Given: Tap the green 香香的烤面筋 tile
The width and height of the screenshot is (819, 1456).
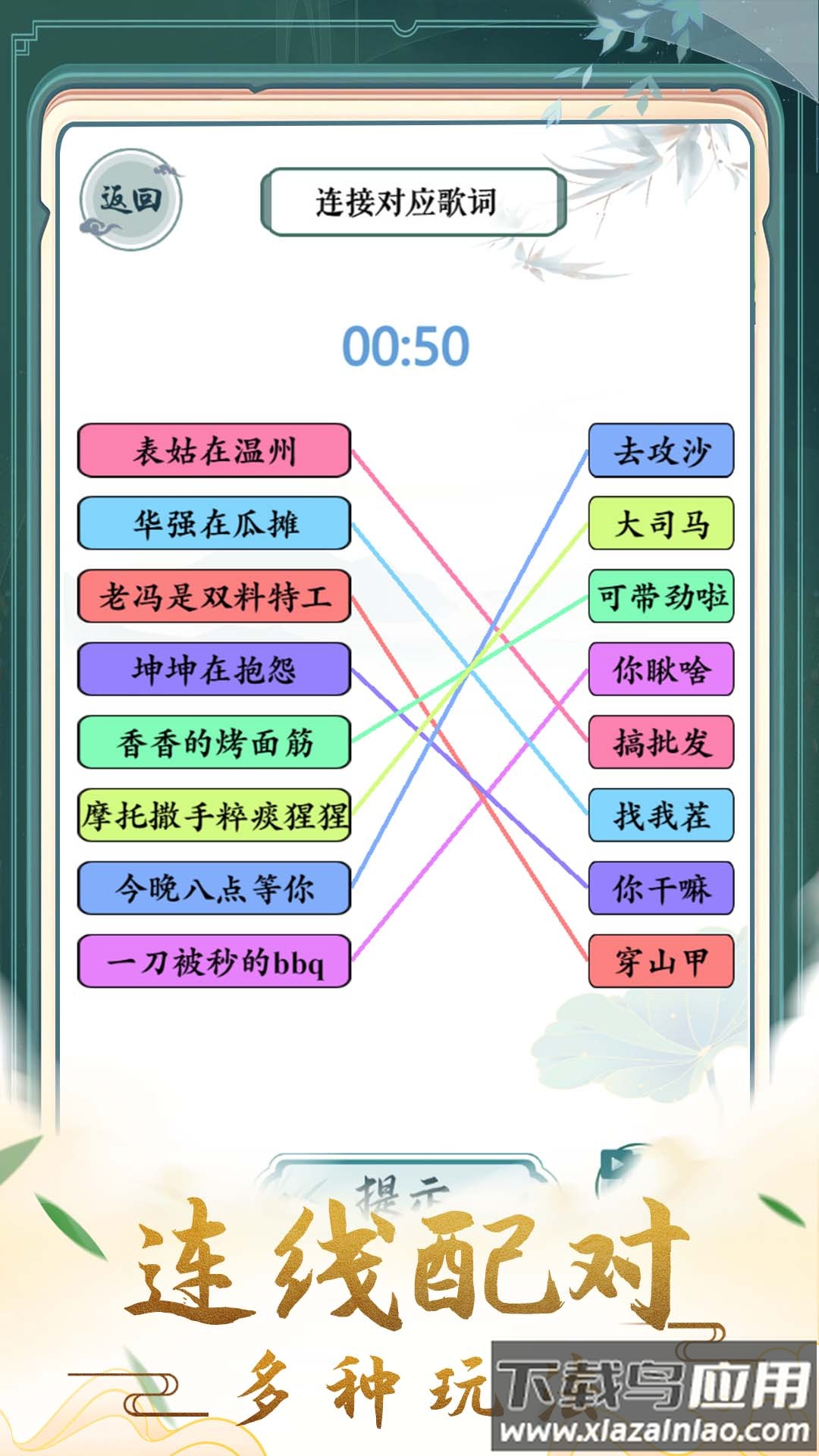Looking at the screenshot, I should tap(215, 742).
